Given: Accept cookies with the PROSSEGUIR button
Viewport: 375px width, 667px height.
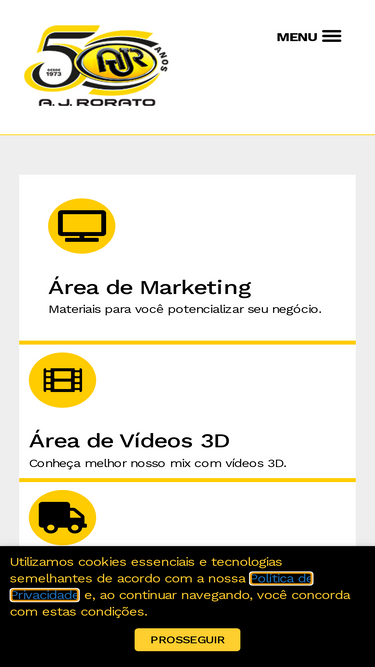Looking at the screenshot, I should click(187, 640).
